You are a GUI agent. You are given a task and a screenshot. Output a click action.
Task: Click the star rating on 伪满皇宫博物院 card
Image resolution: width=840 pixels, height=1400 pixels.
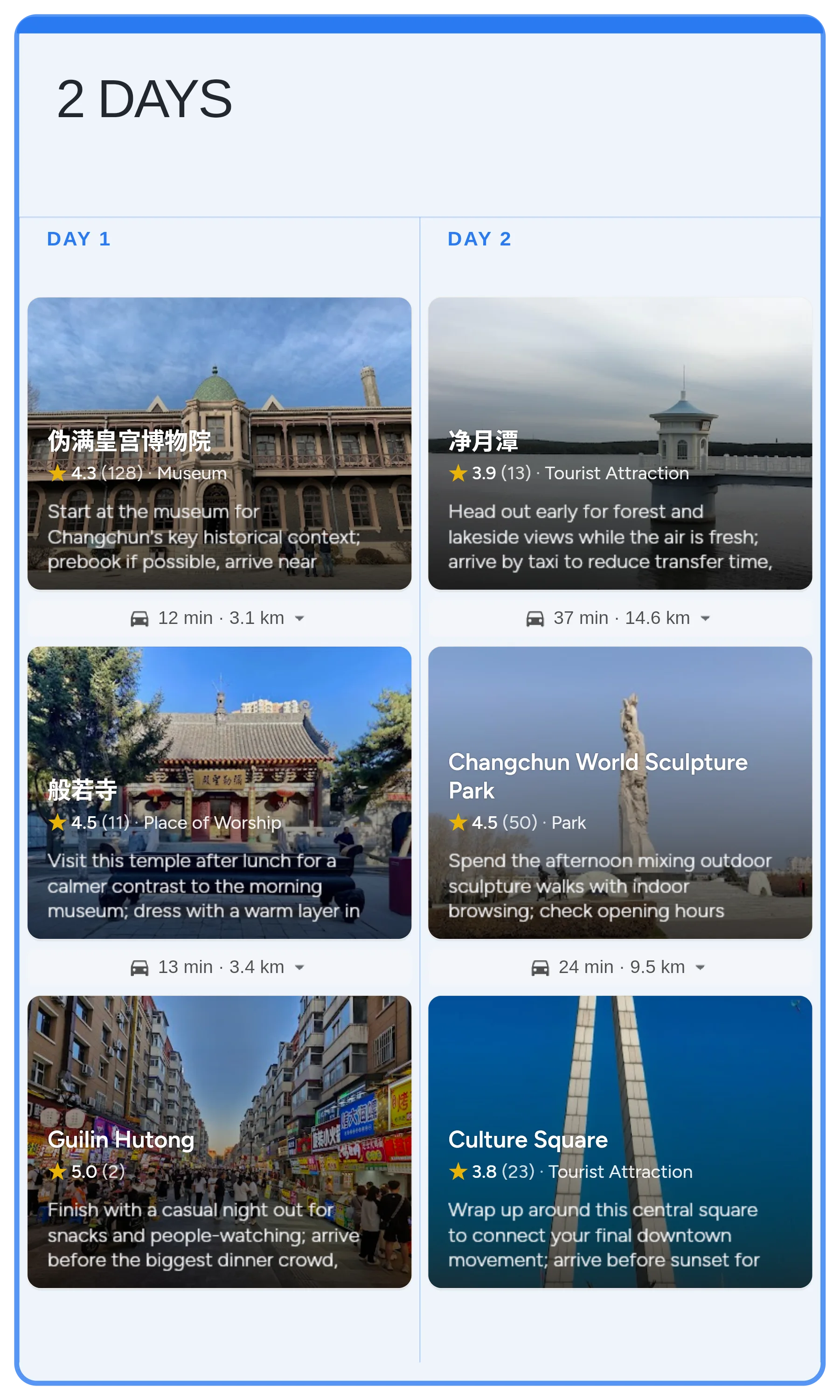(x=59, y=473)
